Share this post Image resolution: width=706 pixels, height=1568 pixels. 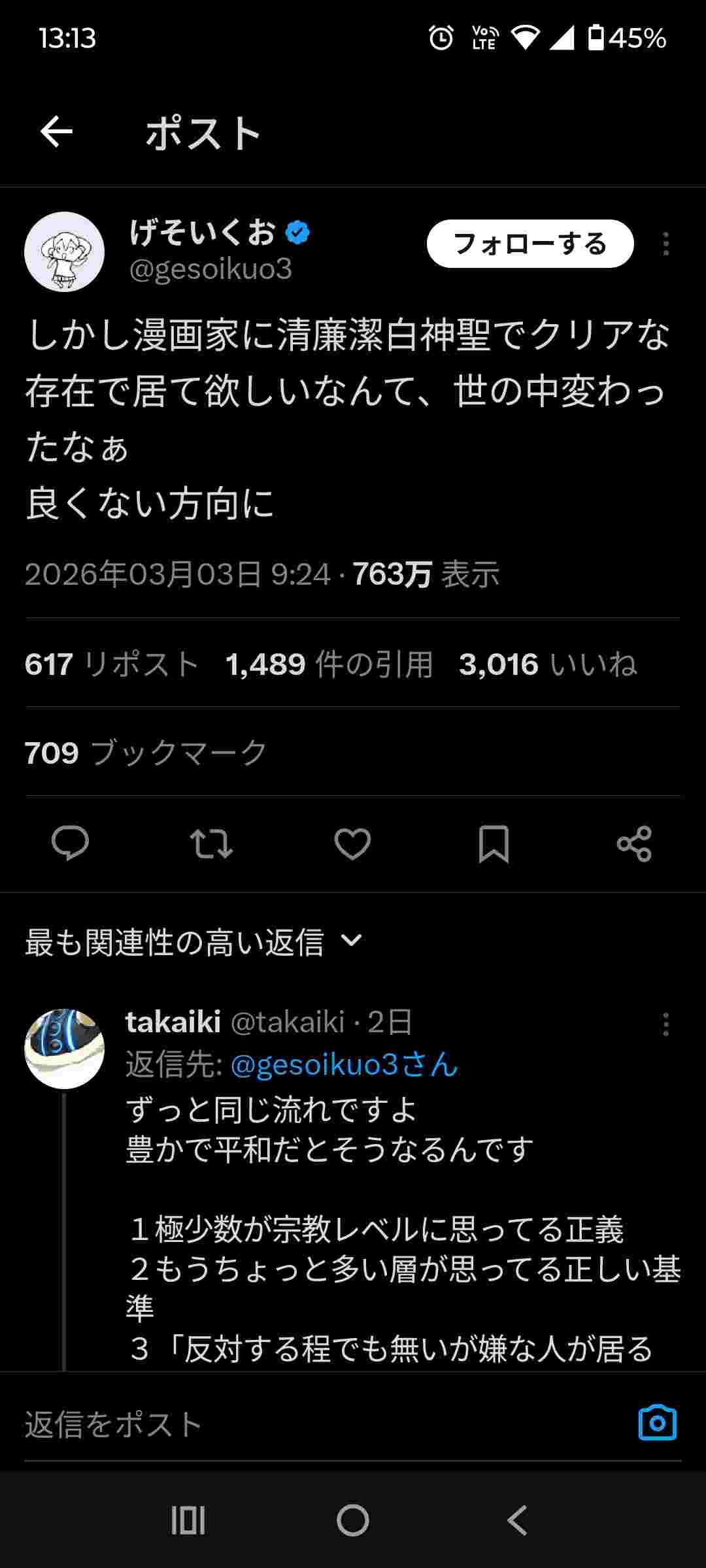coord(634,843)
